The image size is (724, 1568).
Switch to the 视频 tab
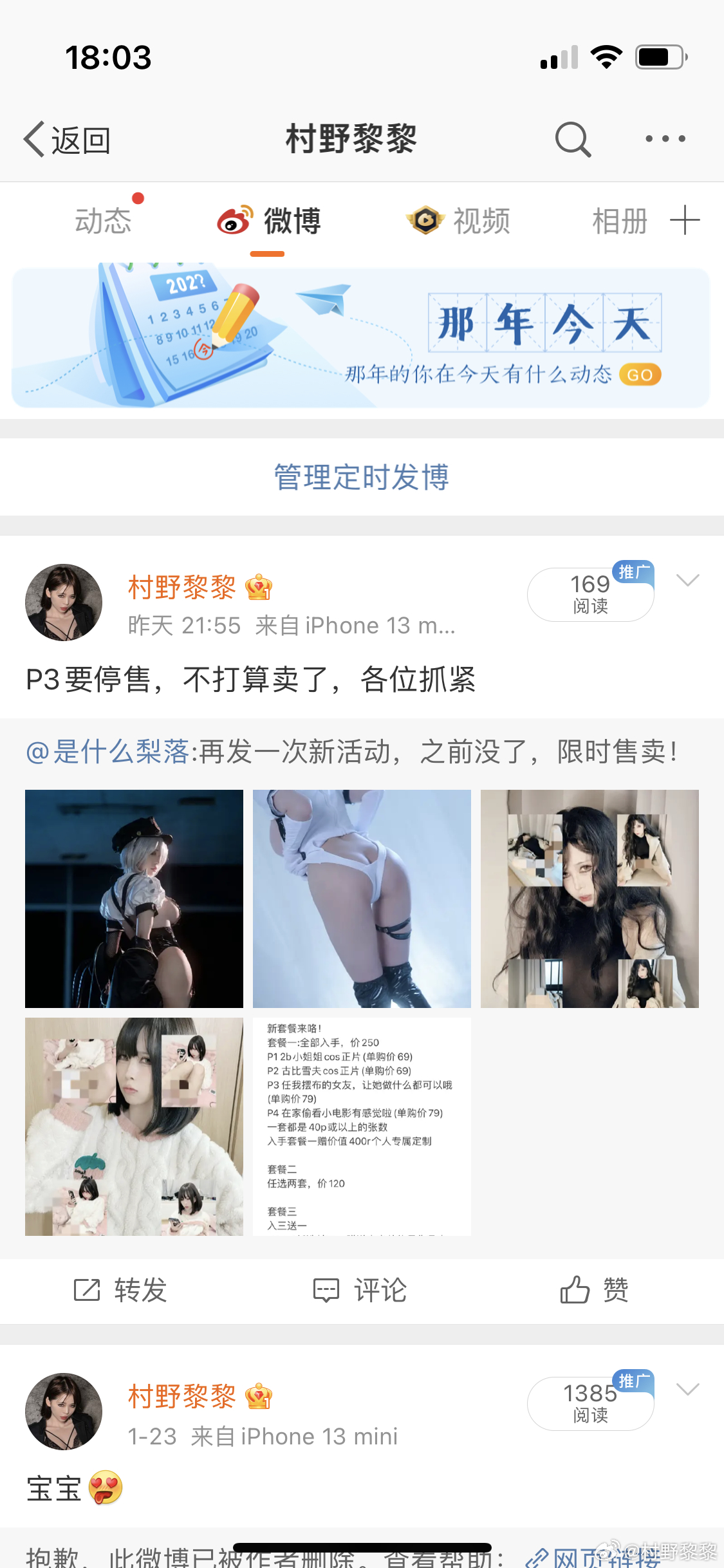pos(458,221)
